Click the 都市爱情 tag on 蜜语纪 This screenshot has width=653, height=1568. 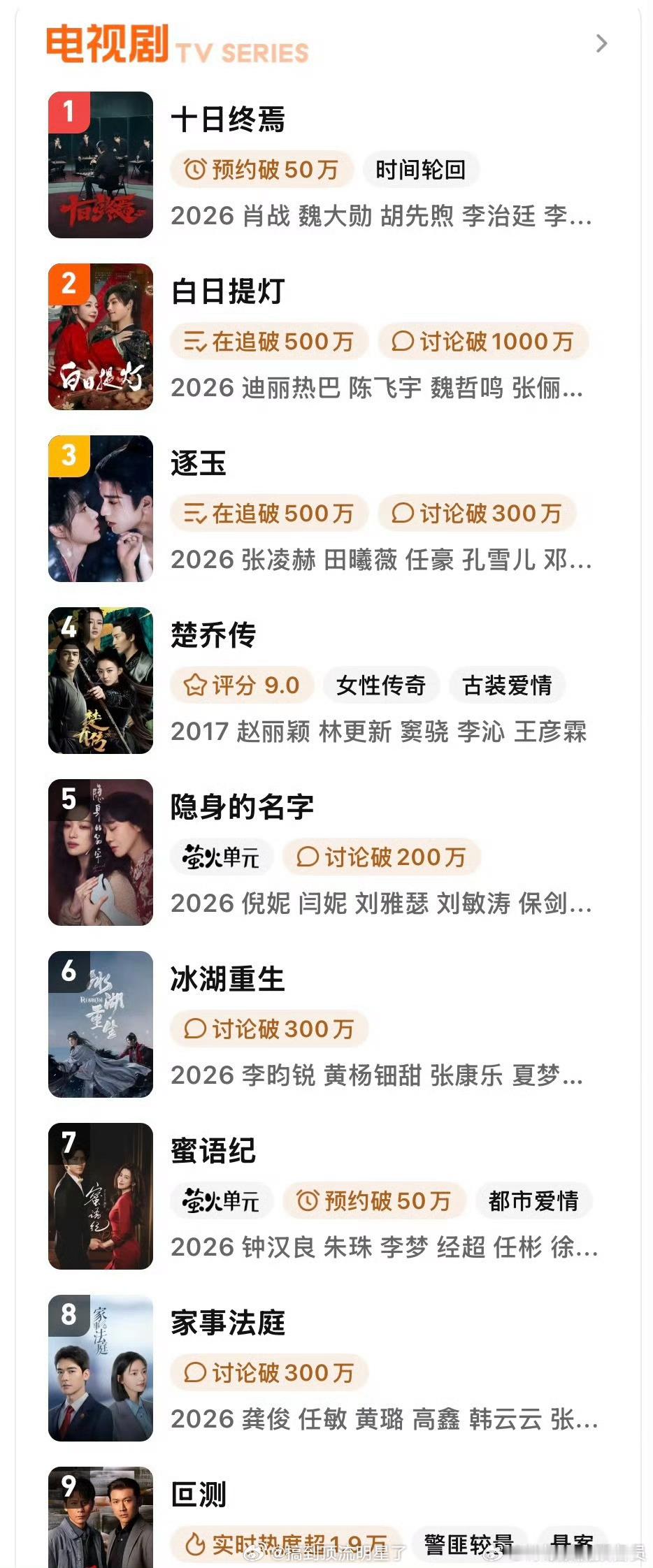pos(534,1200)
